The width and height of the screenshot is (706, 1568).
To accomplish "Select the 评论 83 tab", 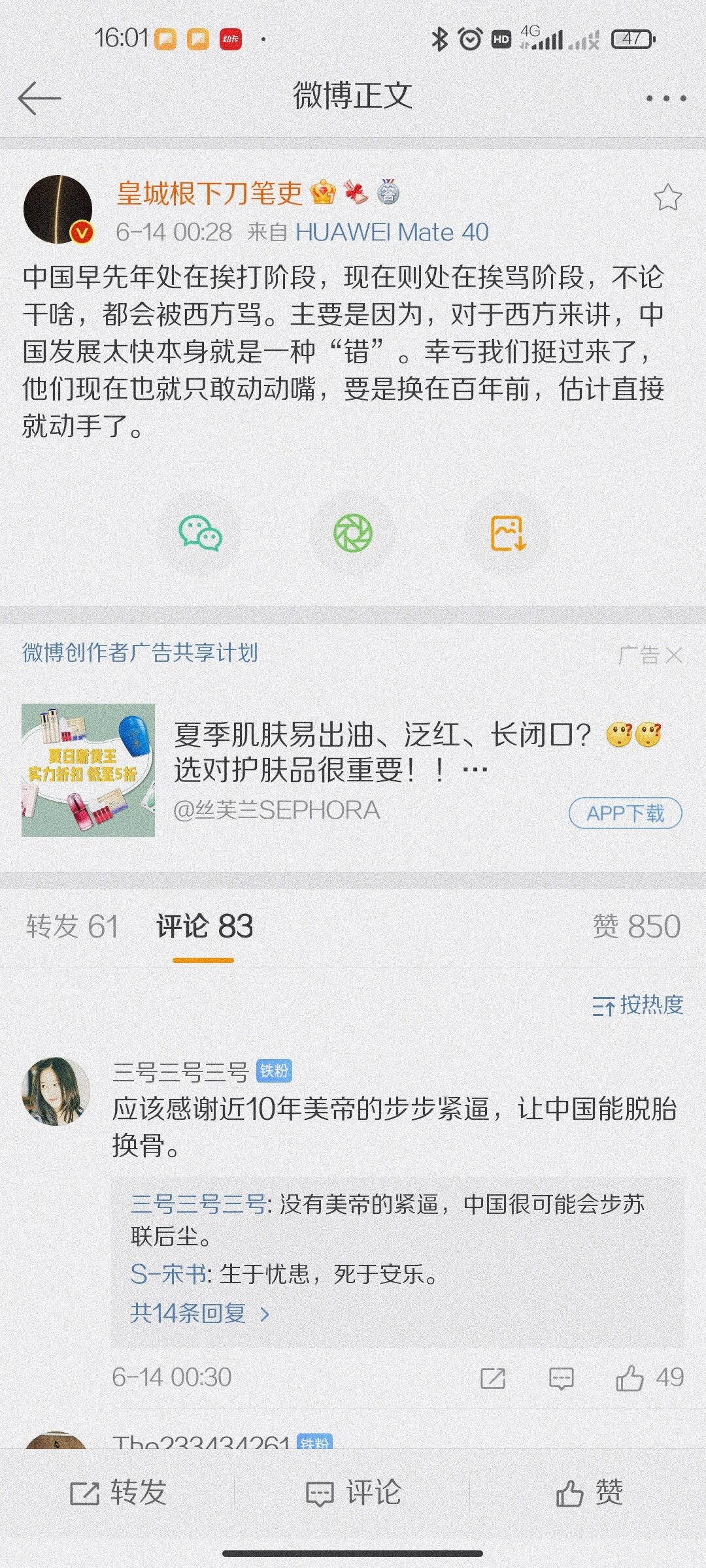I will 204,926.
